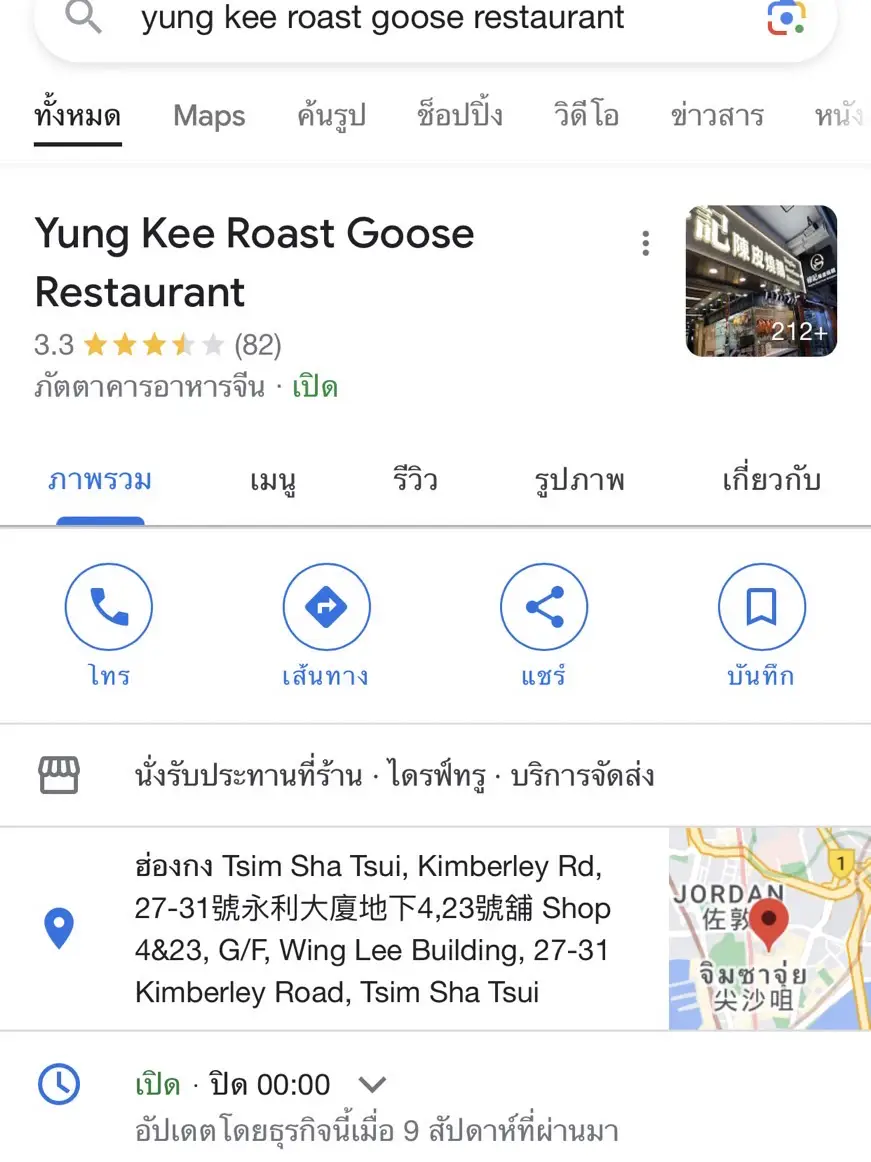Expand the opening hours chevron
871x1162 pixels.
coord(372,1083)
